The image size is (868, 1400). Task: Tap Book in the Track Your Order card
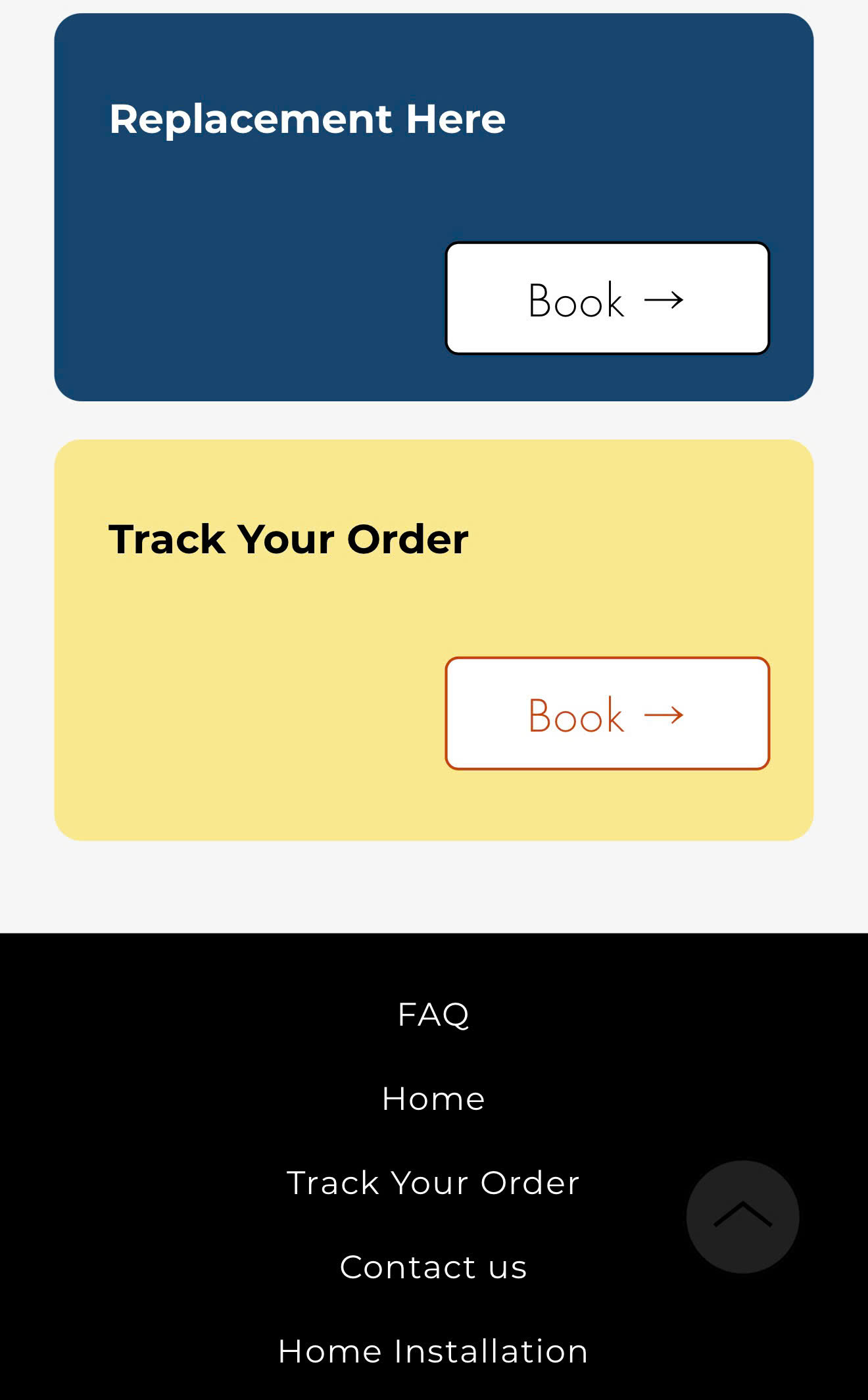[607, 713]
